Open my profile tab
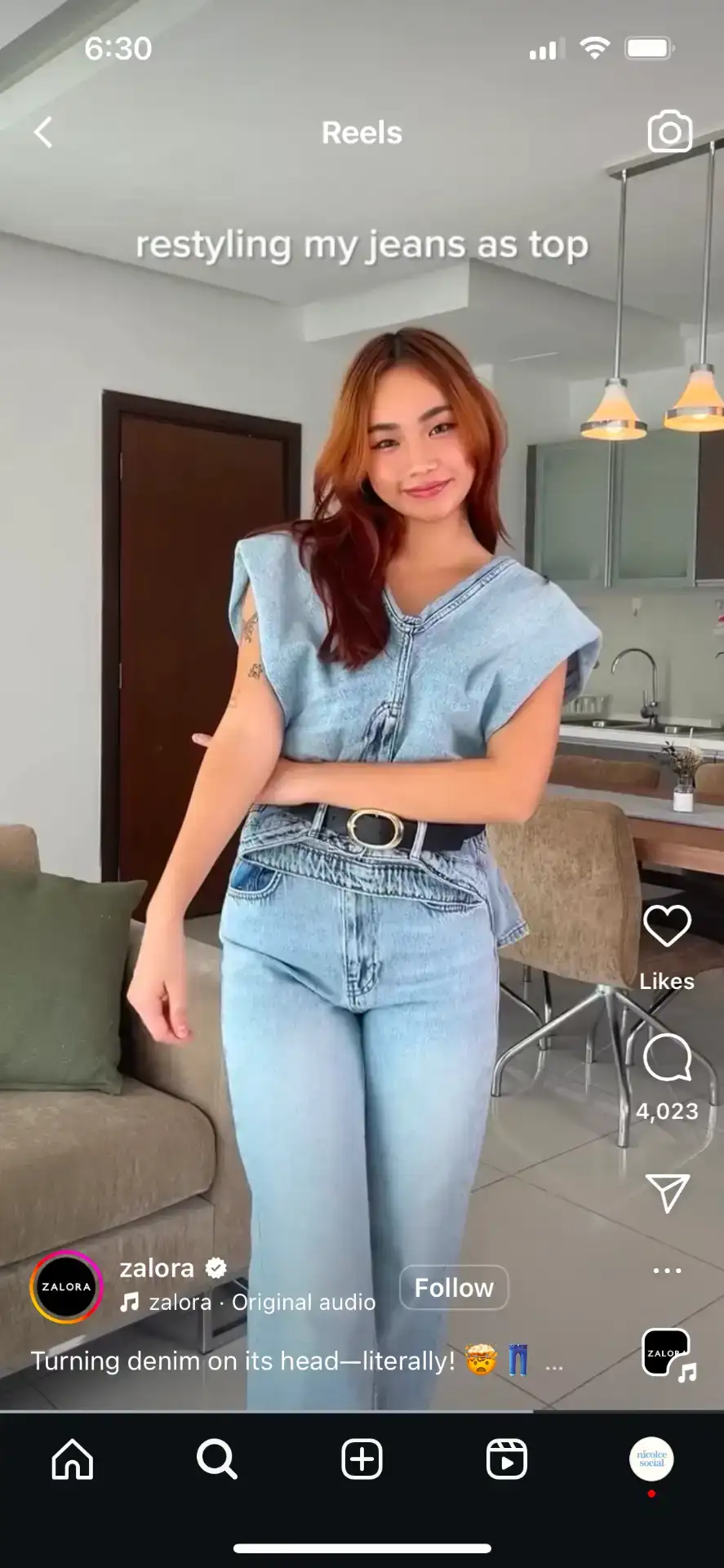 click(651, 1459)
